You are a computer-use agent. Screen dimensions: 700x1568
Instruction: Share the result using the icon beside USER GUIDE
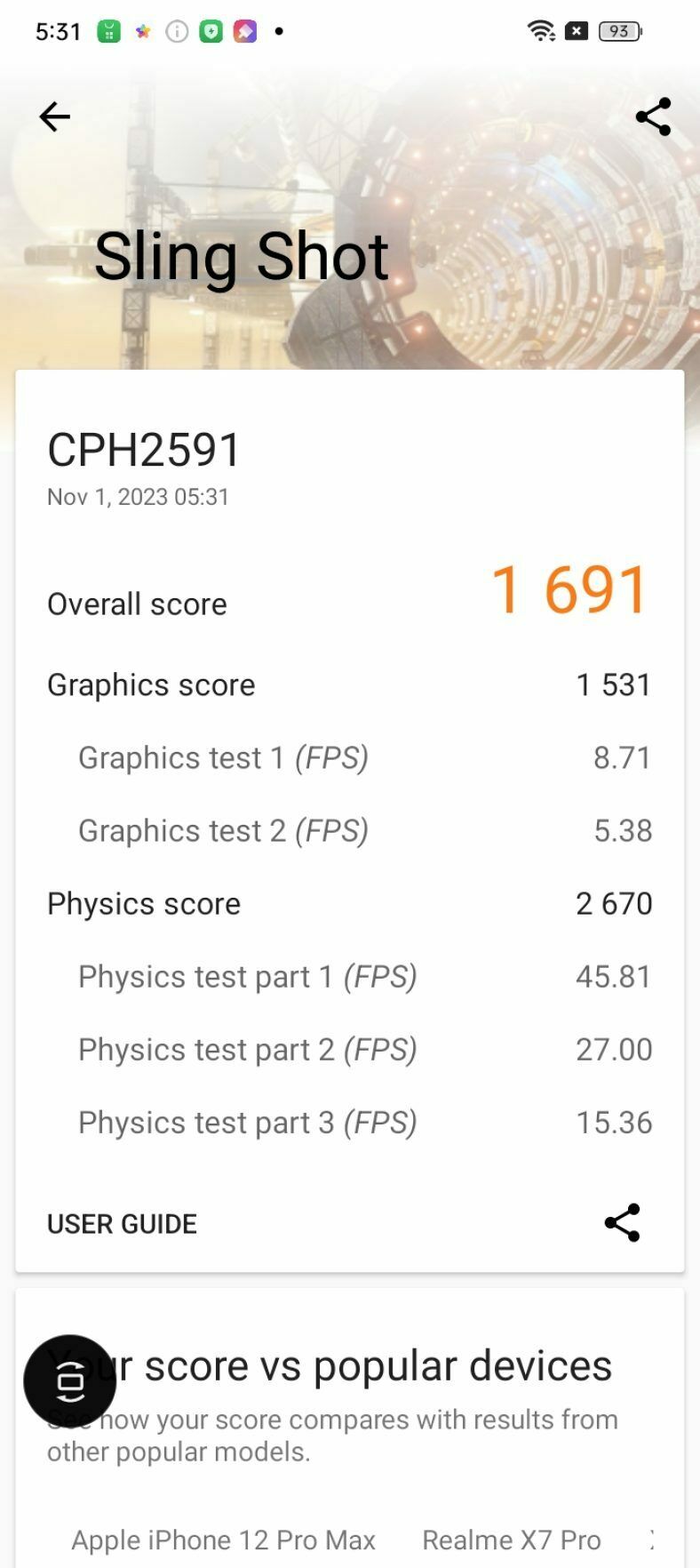pyautogui.click(x=622, y=1223)
